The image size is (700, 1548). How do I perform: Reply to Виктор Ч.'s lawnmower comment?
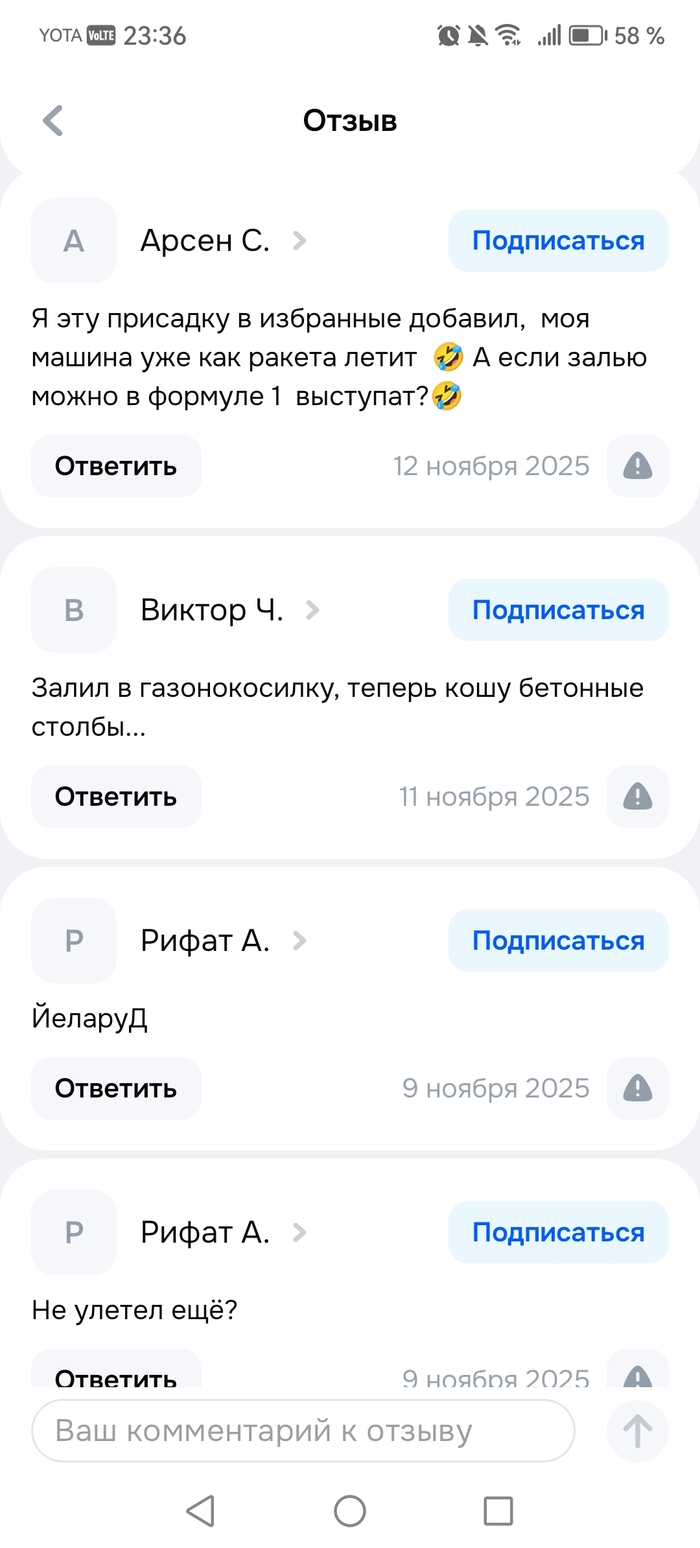[116, 796]
